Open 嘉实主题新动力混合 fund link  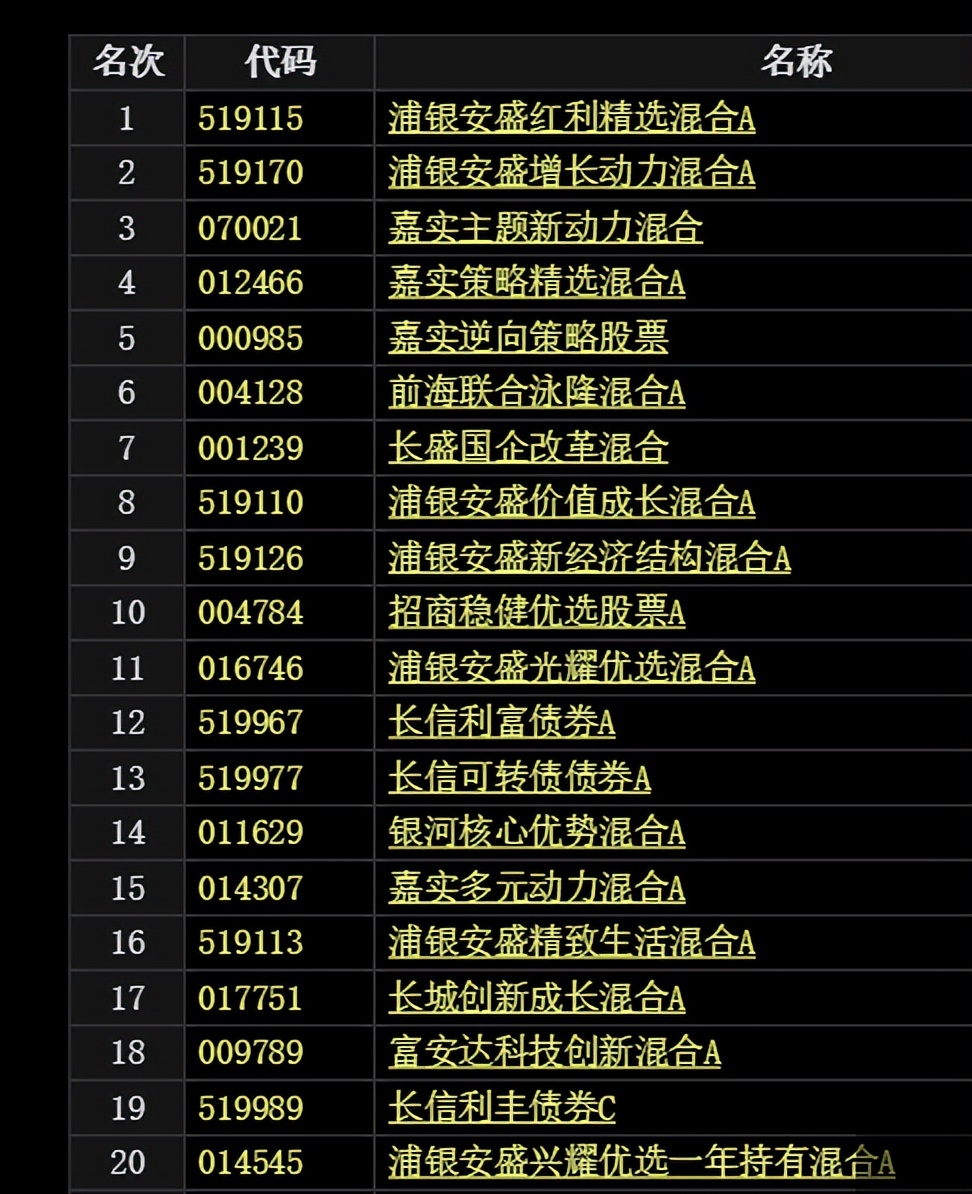(545, 228)
